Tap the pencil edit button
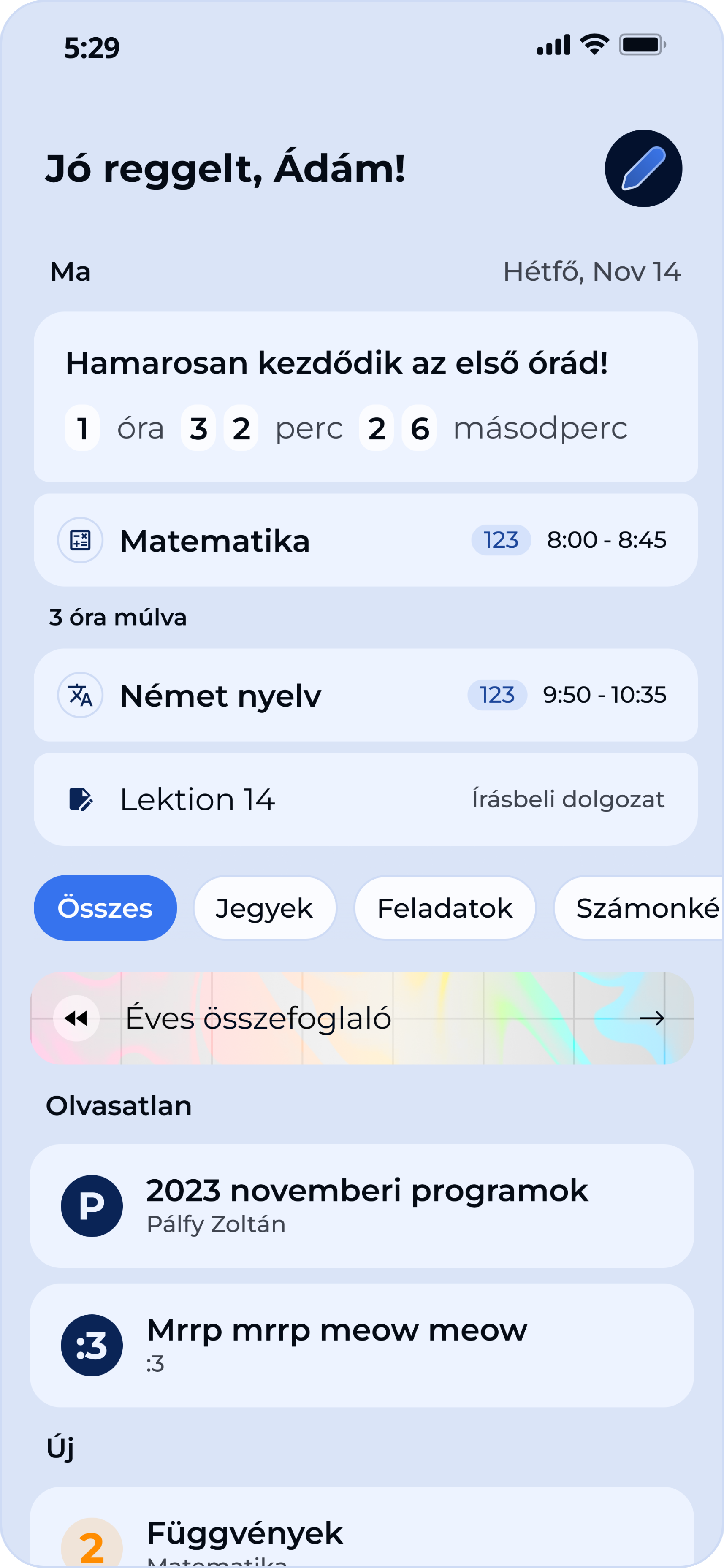This screenshot has height=1568, width=724. 643,168
